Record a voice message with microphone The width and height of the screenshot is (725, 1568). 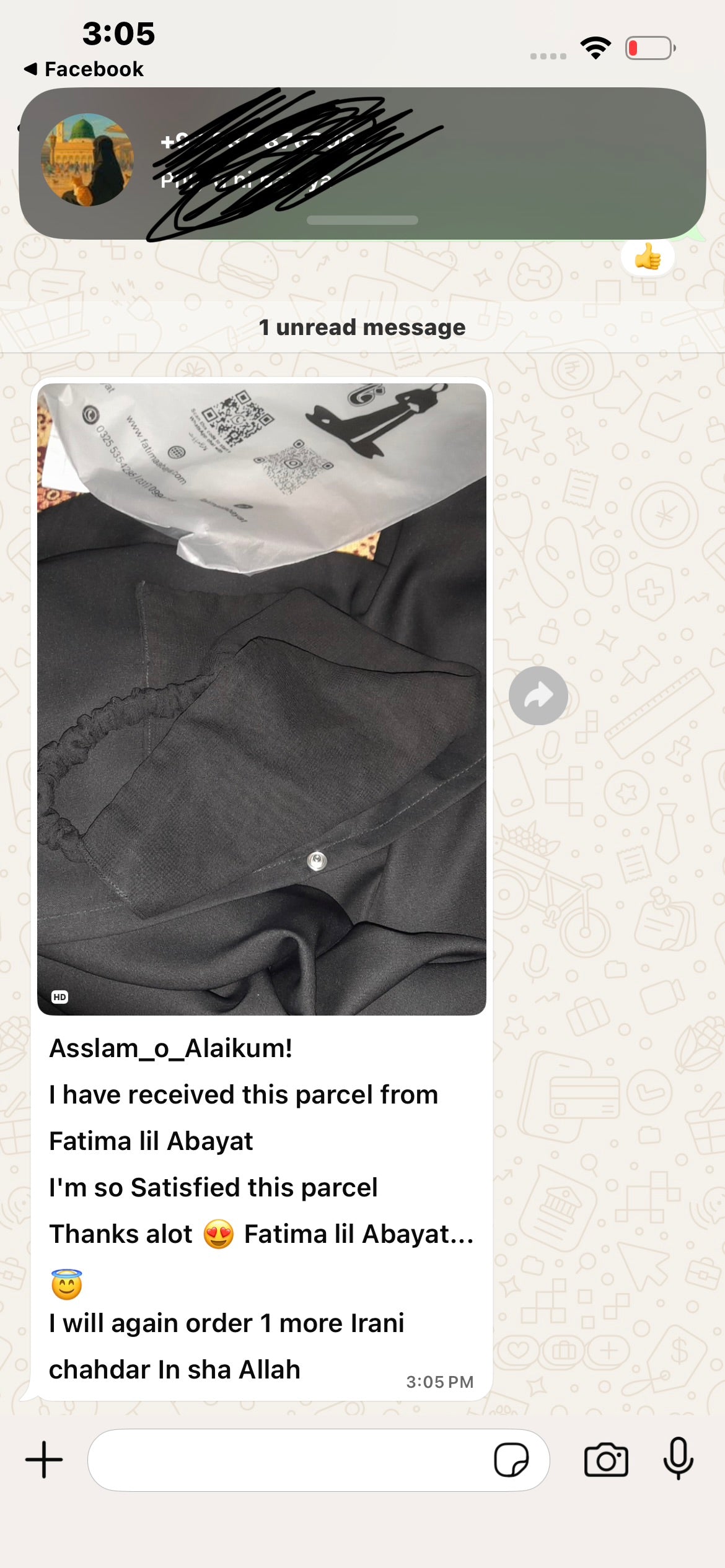coord(678,1458)
